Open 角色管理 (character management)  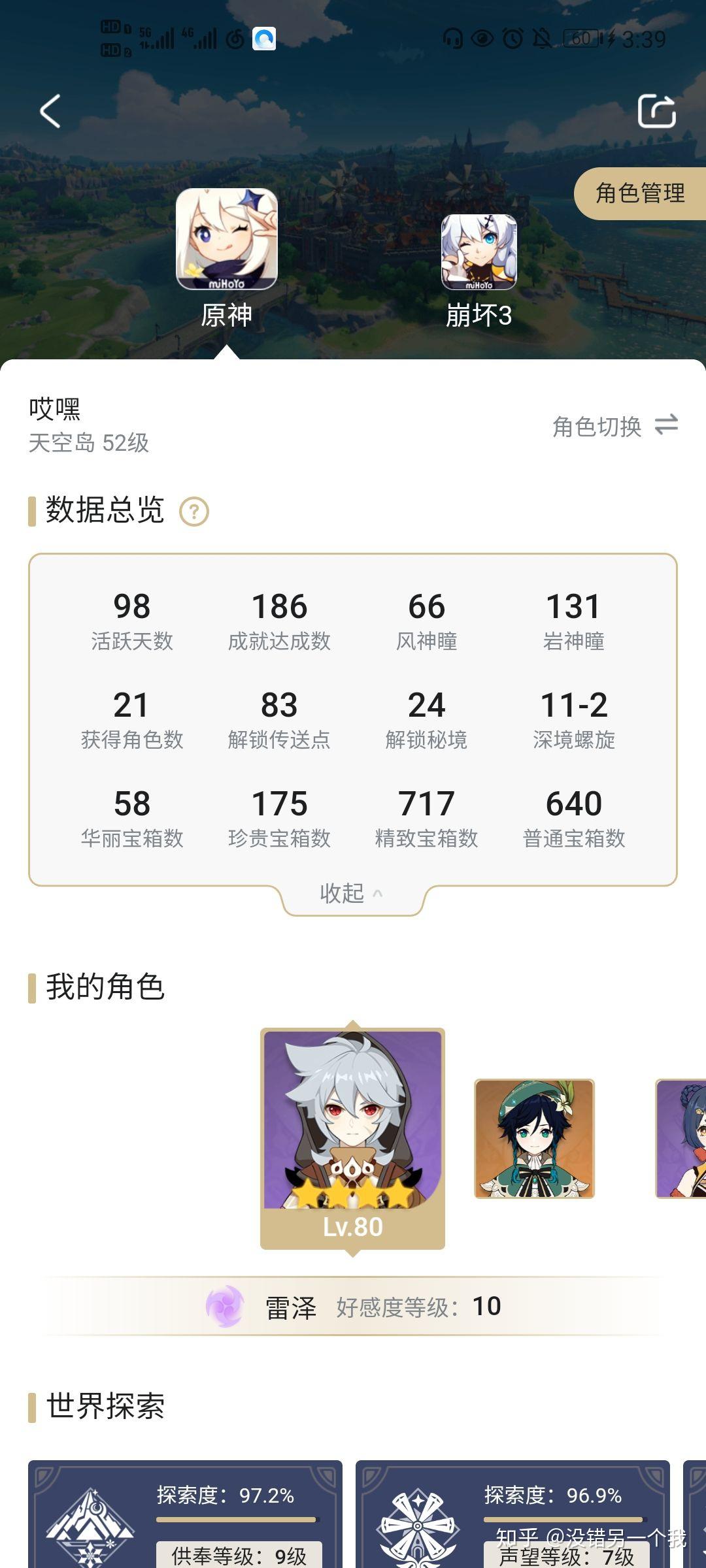(639, 193)
